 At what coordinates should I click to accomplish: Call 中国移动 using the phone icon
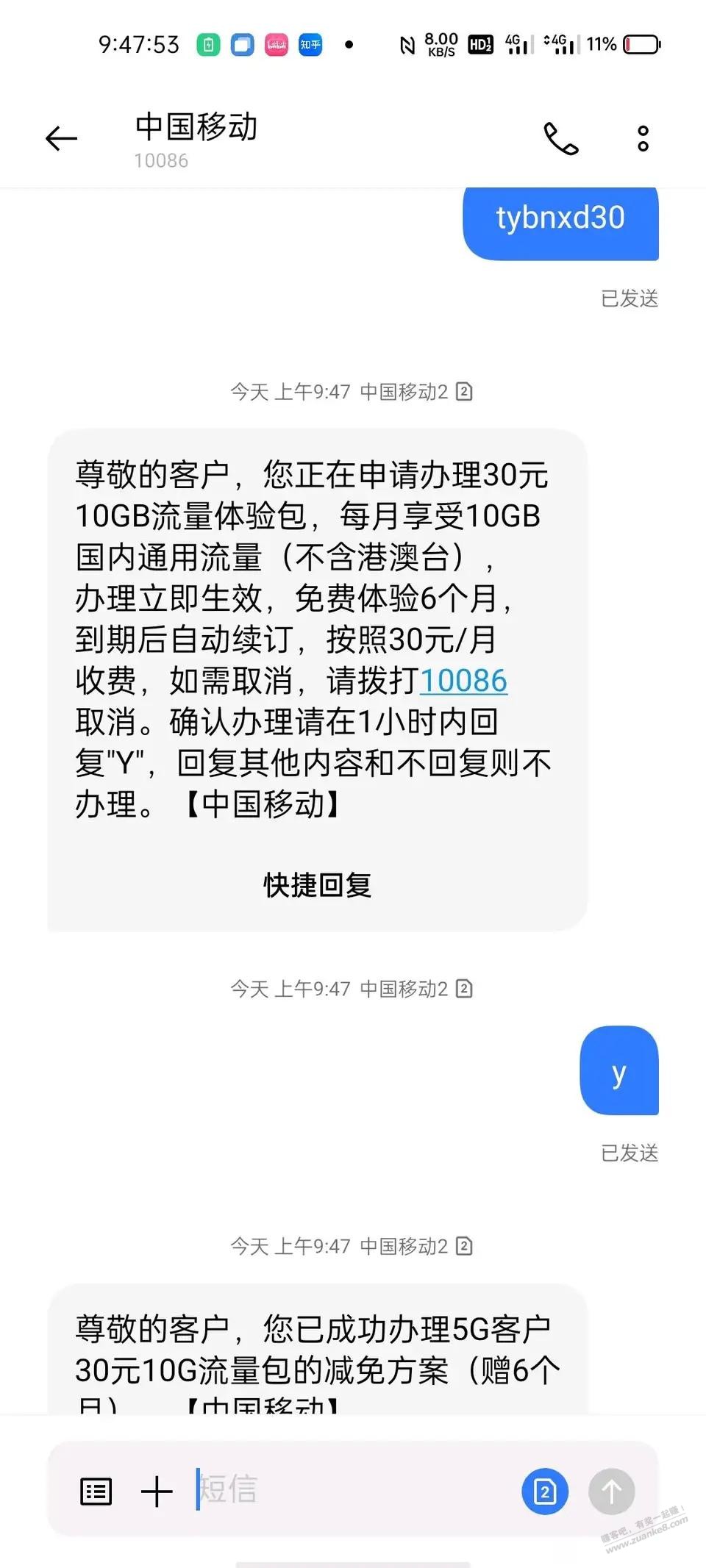(560, 138)
